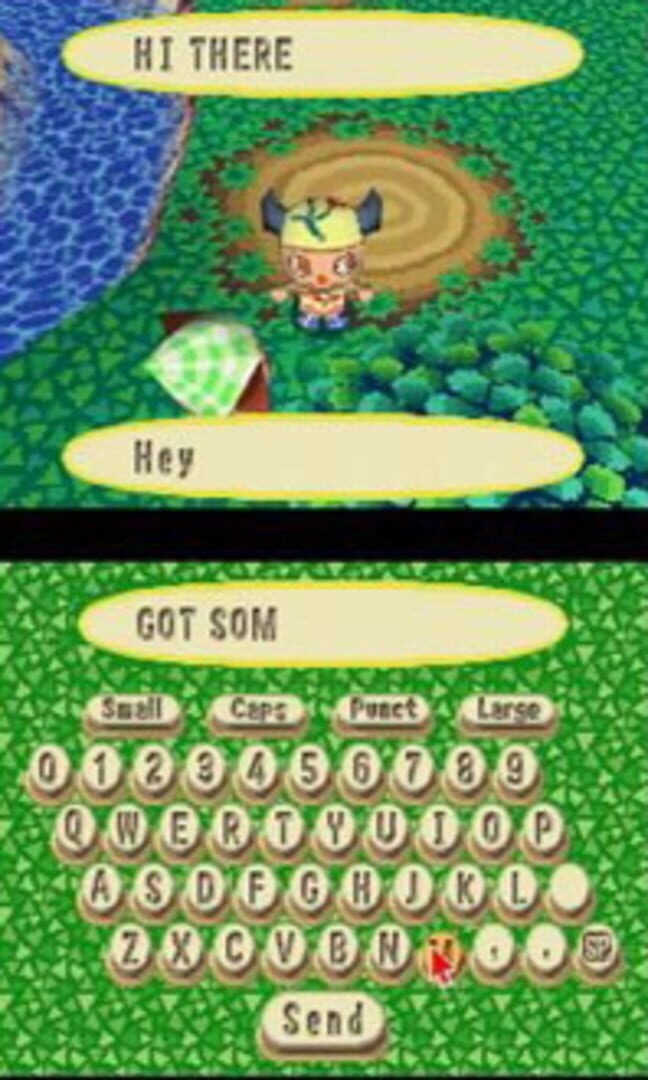Enter the number 5 key
This screenshot has height=1080, width=648.
[x=310, y=770]
